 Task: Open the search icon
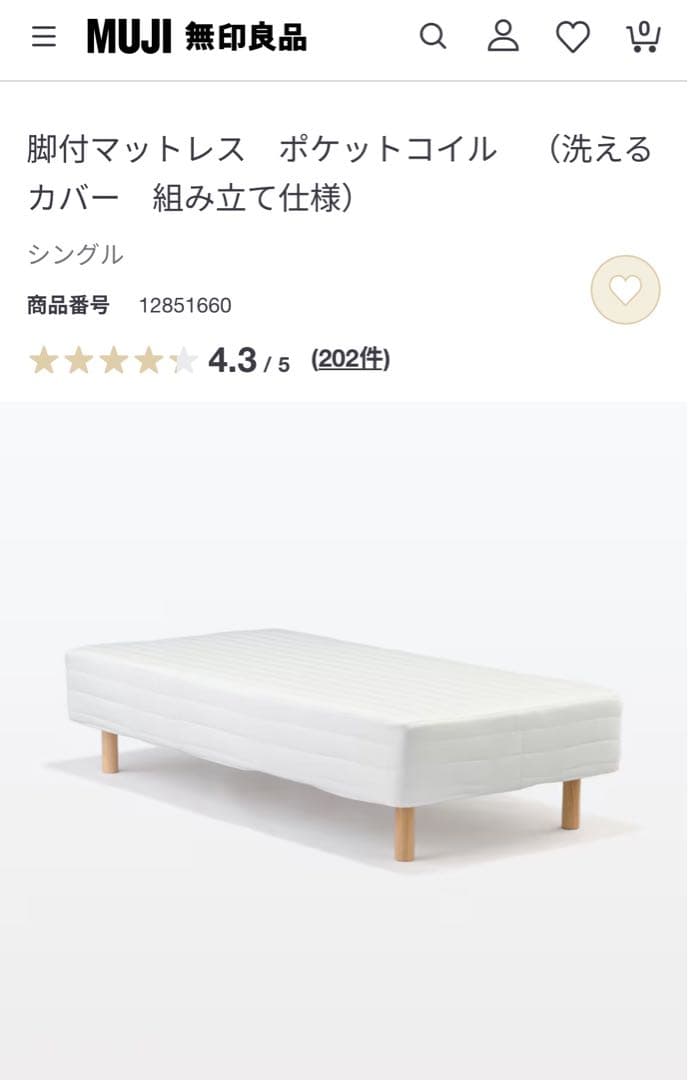(x=432, y=37)
